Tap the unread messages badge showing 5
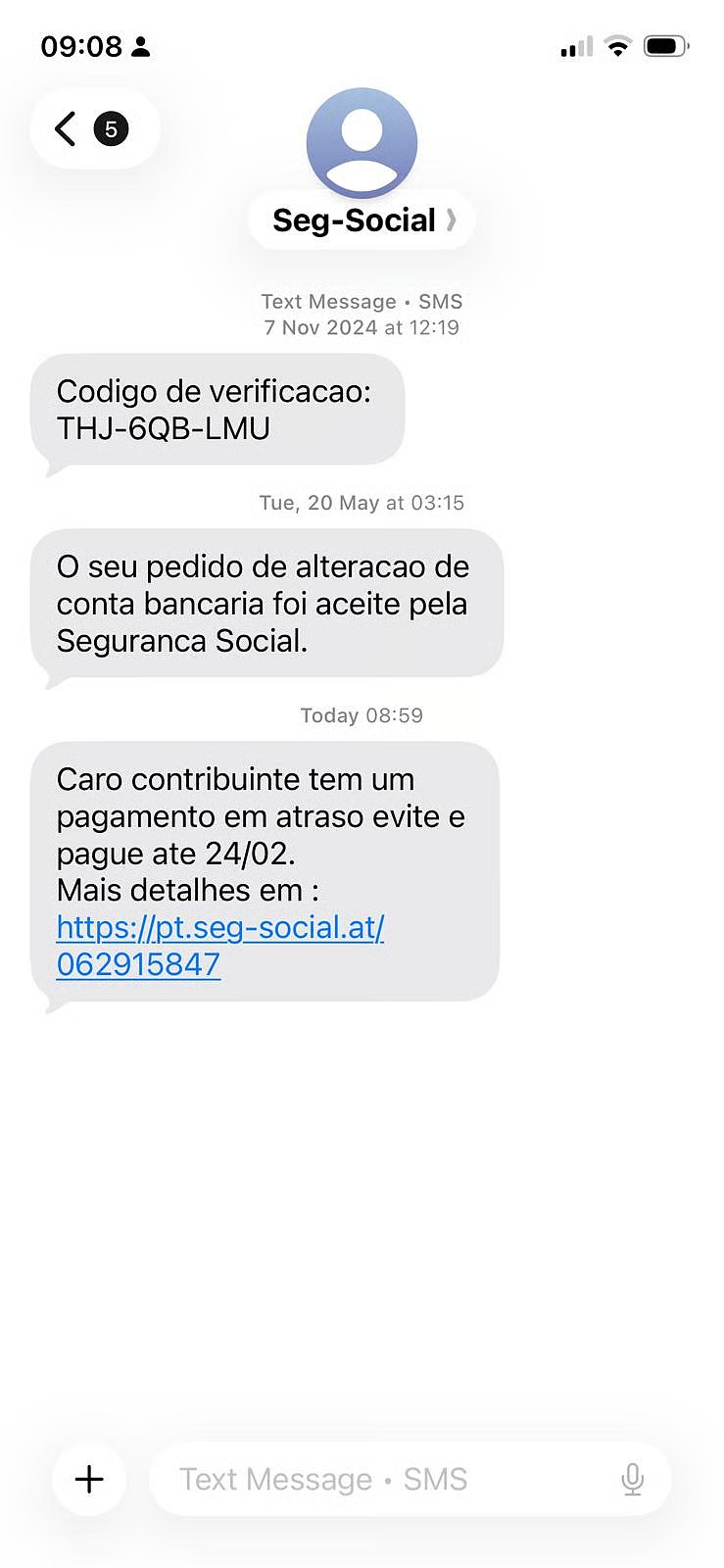724x1568 pixels. coord(111,128)
